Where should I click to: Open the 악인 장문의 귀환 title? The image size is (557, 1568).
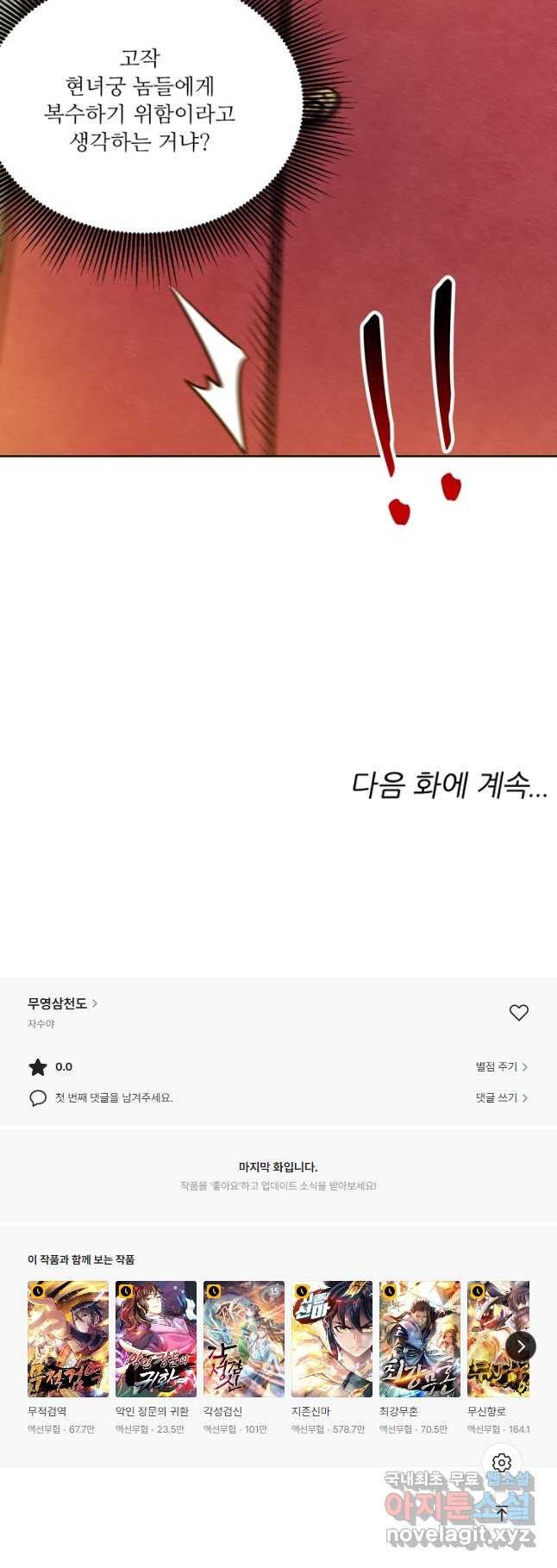click(156, 1339)
